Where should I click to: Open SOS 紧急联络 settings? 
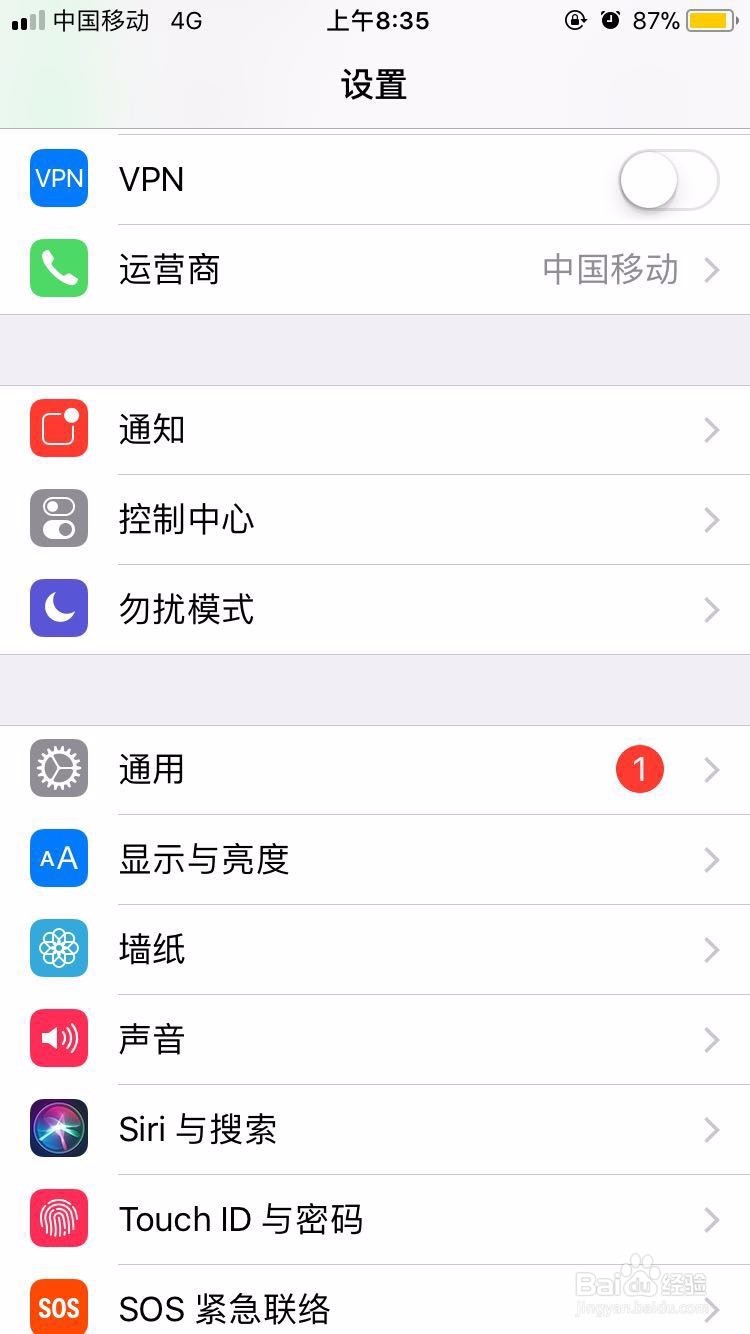(375, 1308)
